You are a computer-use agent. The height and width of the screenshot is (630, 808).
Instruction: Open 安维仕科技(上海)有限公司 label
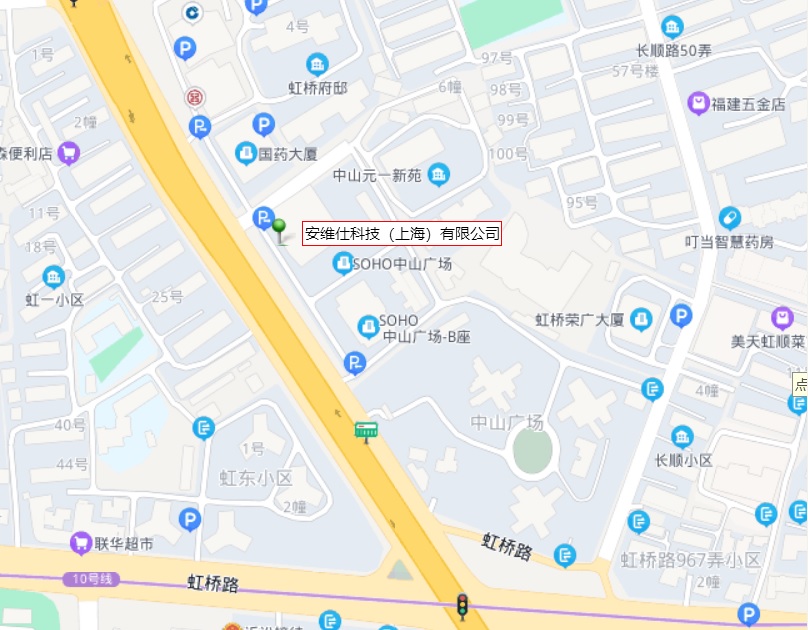click(402, 235)
